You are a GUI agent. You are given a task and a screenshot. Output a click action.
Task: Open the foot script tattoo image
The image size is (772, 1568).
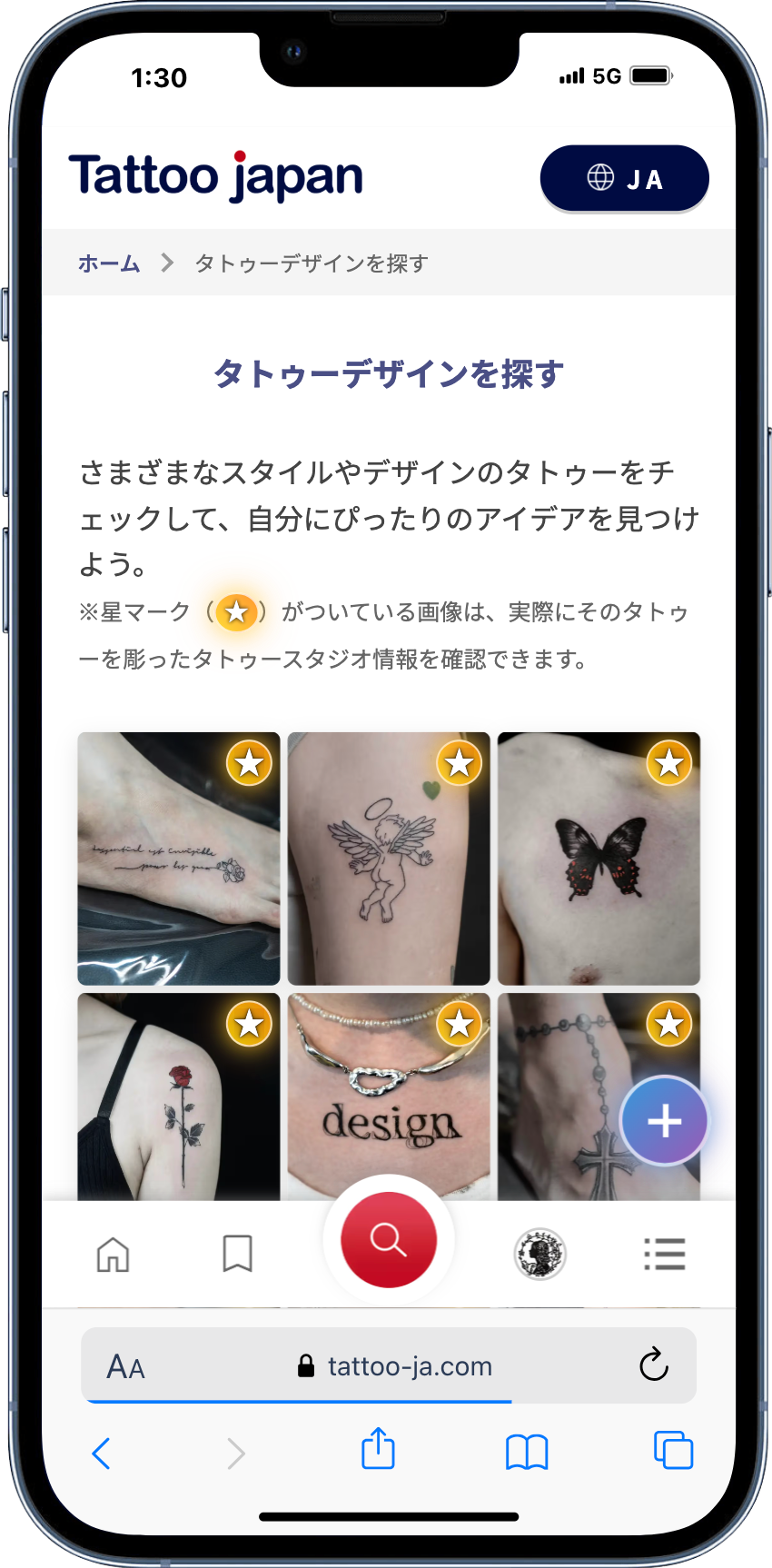[x=178, y=858]
